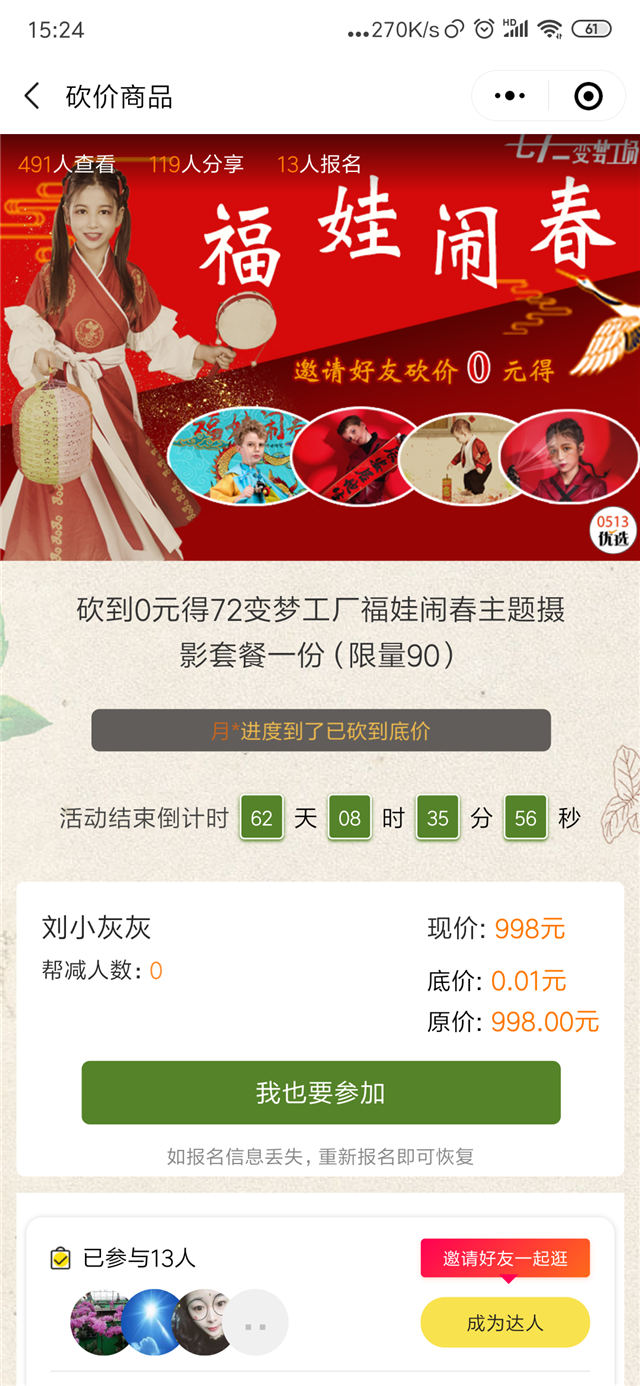Open the 福娃闹春 promotion banner

click(320, 347)
